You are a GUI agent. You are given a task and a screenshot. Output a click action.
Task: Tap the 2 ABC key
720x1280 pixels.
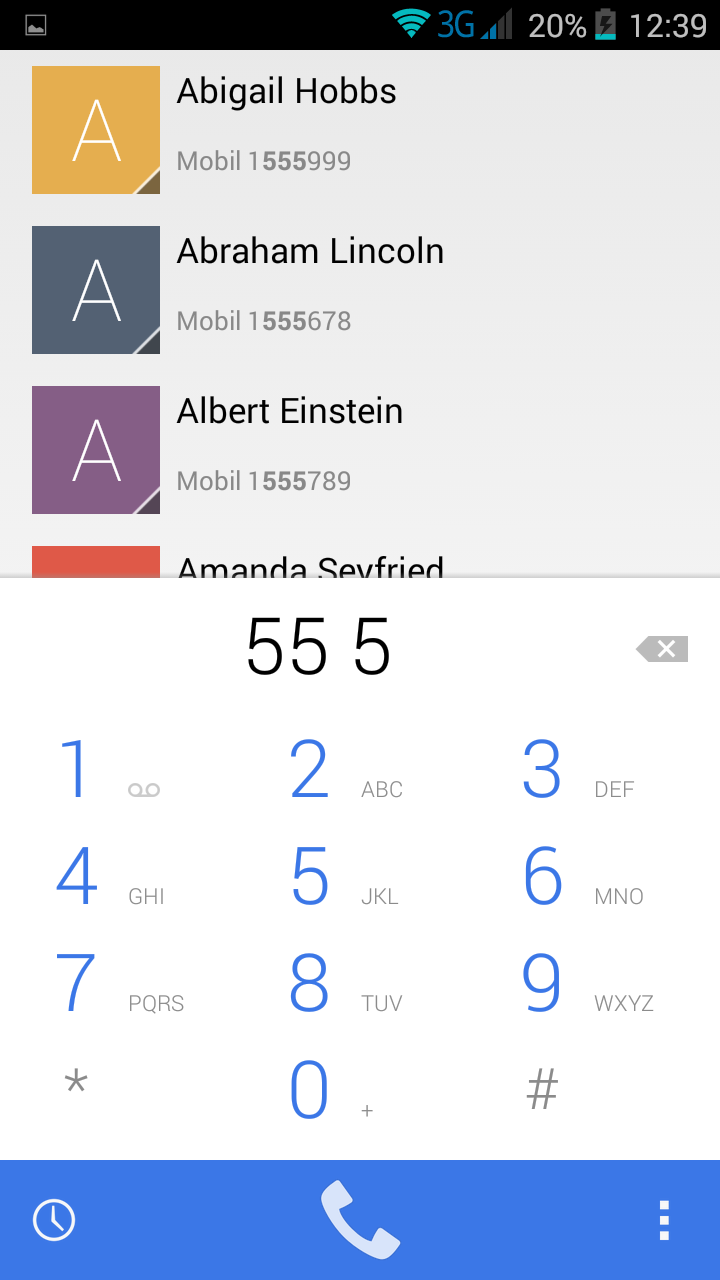(360, 770)
